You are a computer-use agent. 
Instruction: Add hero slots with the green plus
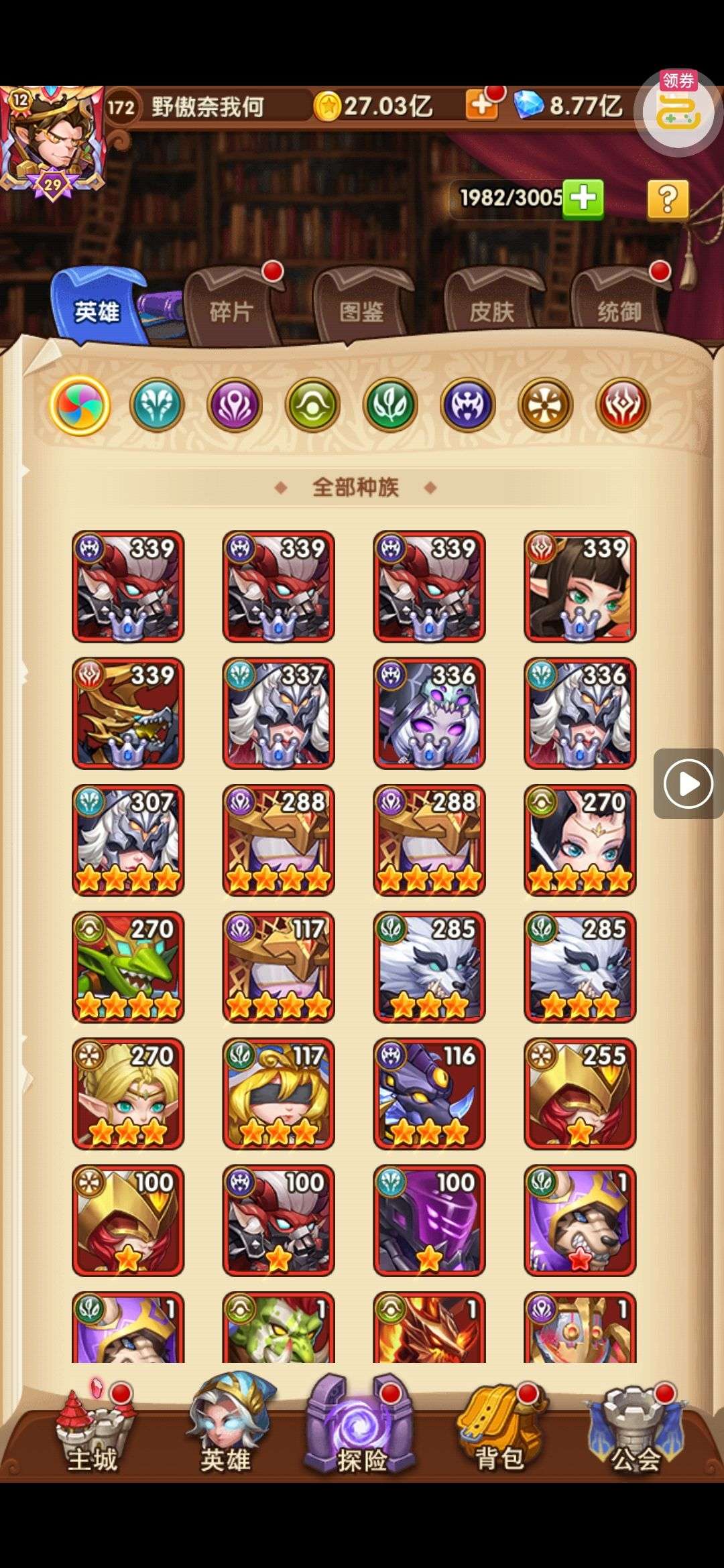point(583,198)
